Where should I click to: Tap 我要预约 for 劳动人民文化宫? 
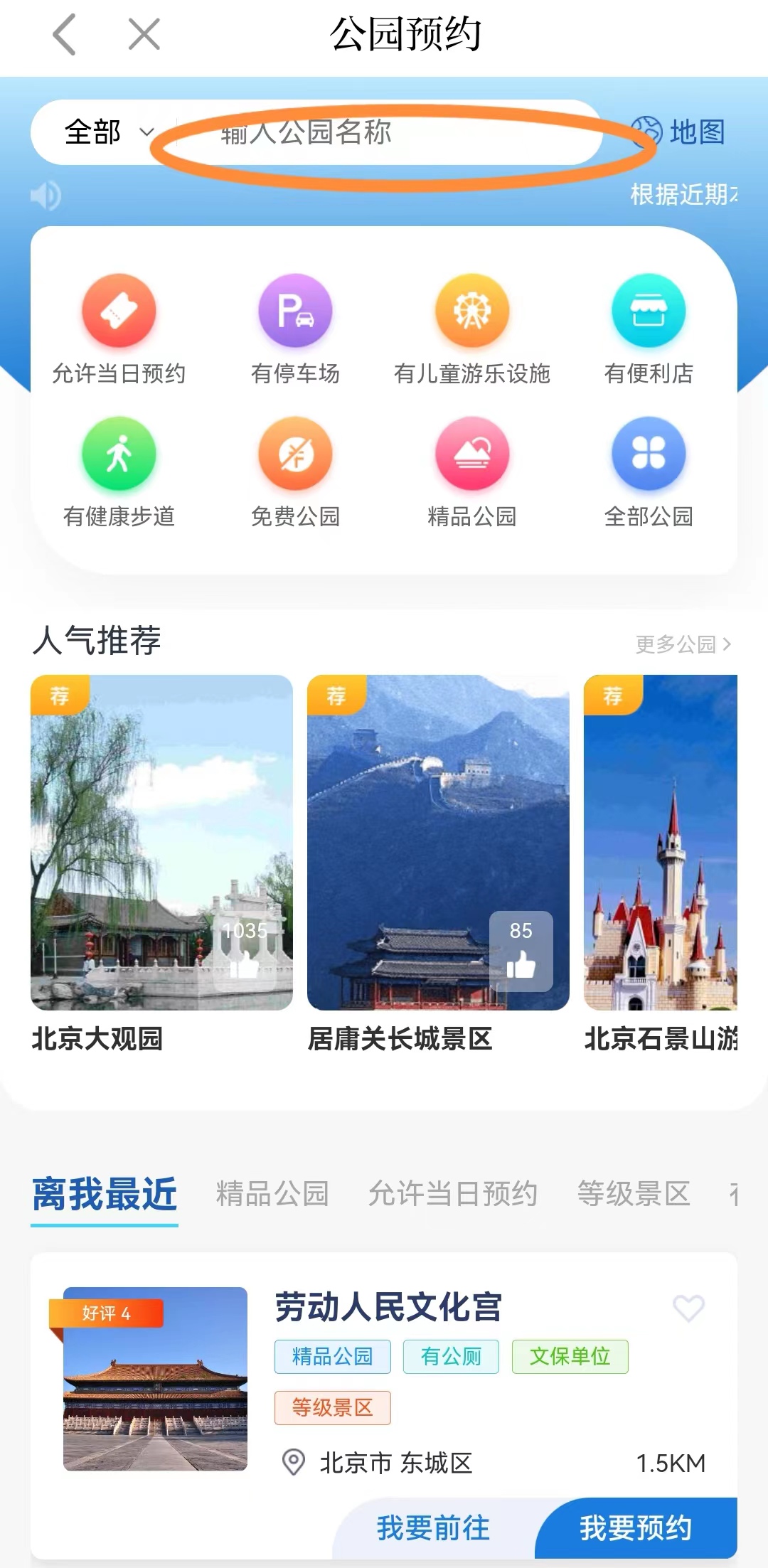pyautogui.click(x=636, y=1528)
